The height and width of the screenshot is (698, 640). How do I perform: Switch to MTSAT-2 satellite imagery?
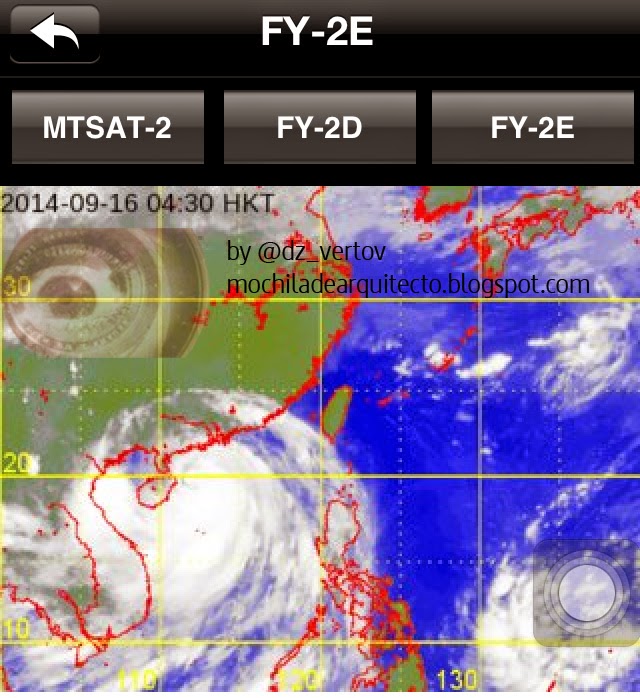point(107,128)
